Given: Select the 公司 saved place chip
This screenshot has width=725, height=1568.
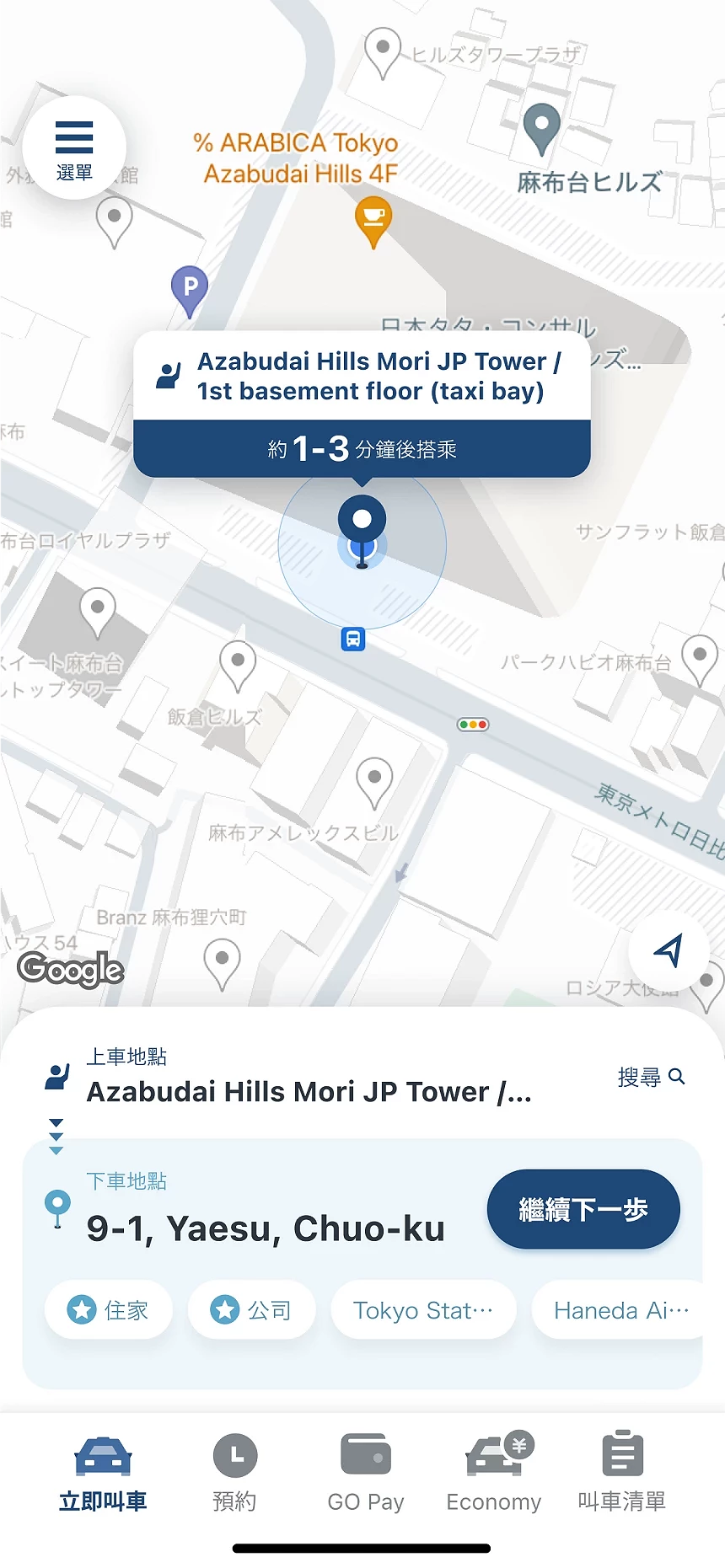Looking at the screenshot, I should [251, 1310].
